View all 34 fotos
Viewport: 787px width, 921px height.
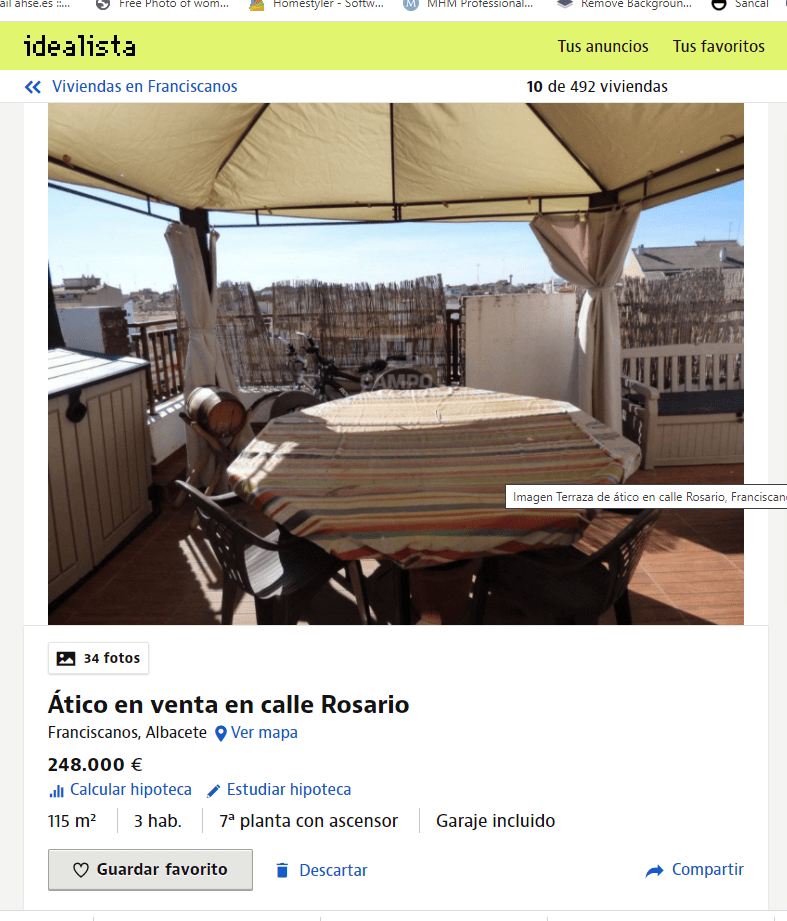click(99, 658)
